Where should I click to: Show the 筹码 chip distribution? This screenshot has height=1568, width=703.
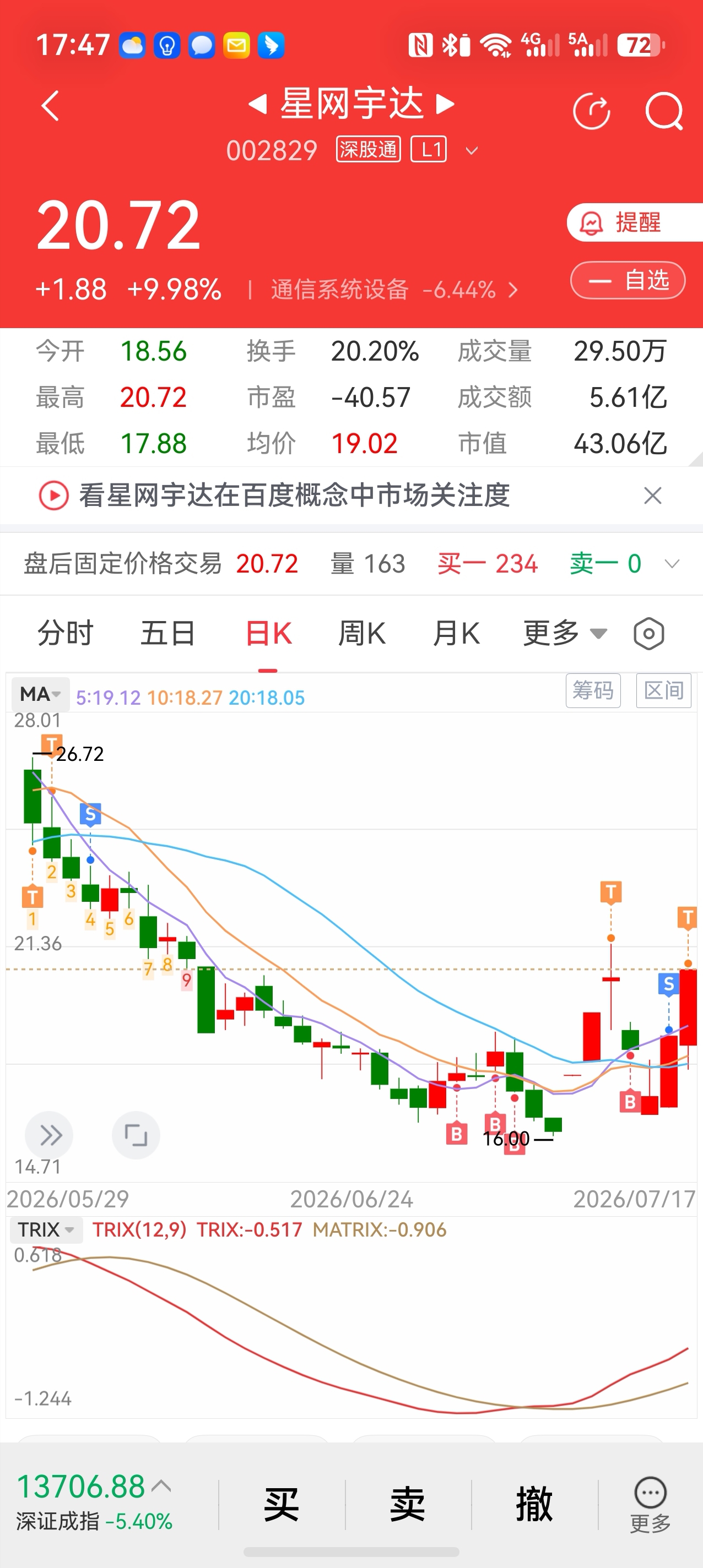pos(593,690)
